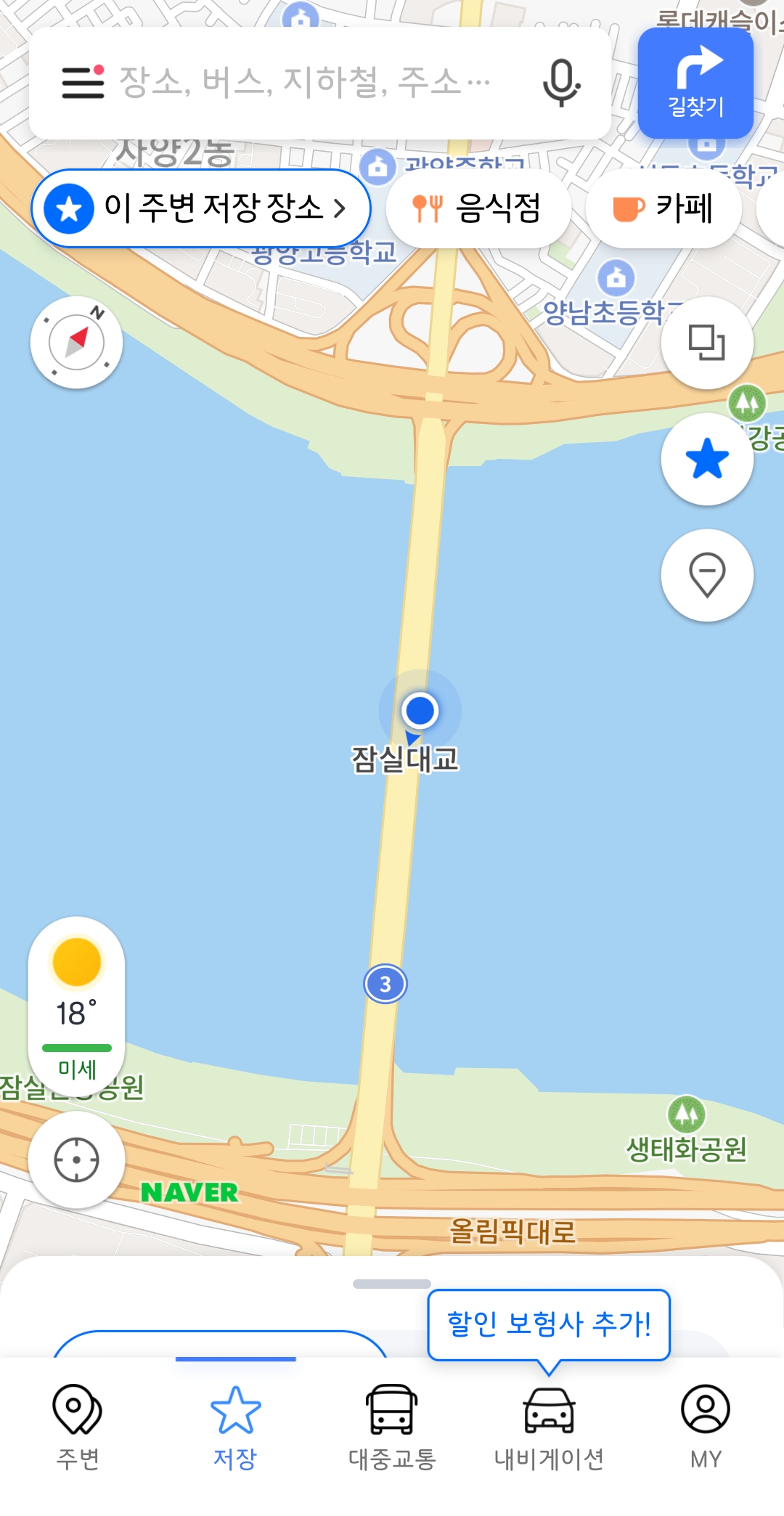The height and width of the screenshot is (1516, 784).
Task: Tap the route 3 marker on bridge
Action: coord(385,984)
